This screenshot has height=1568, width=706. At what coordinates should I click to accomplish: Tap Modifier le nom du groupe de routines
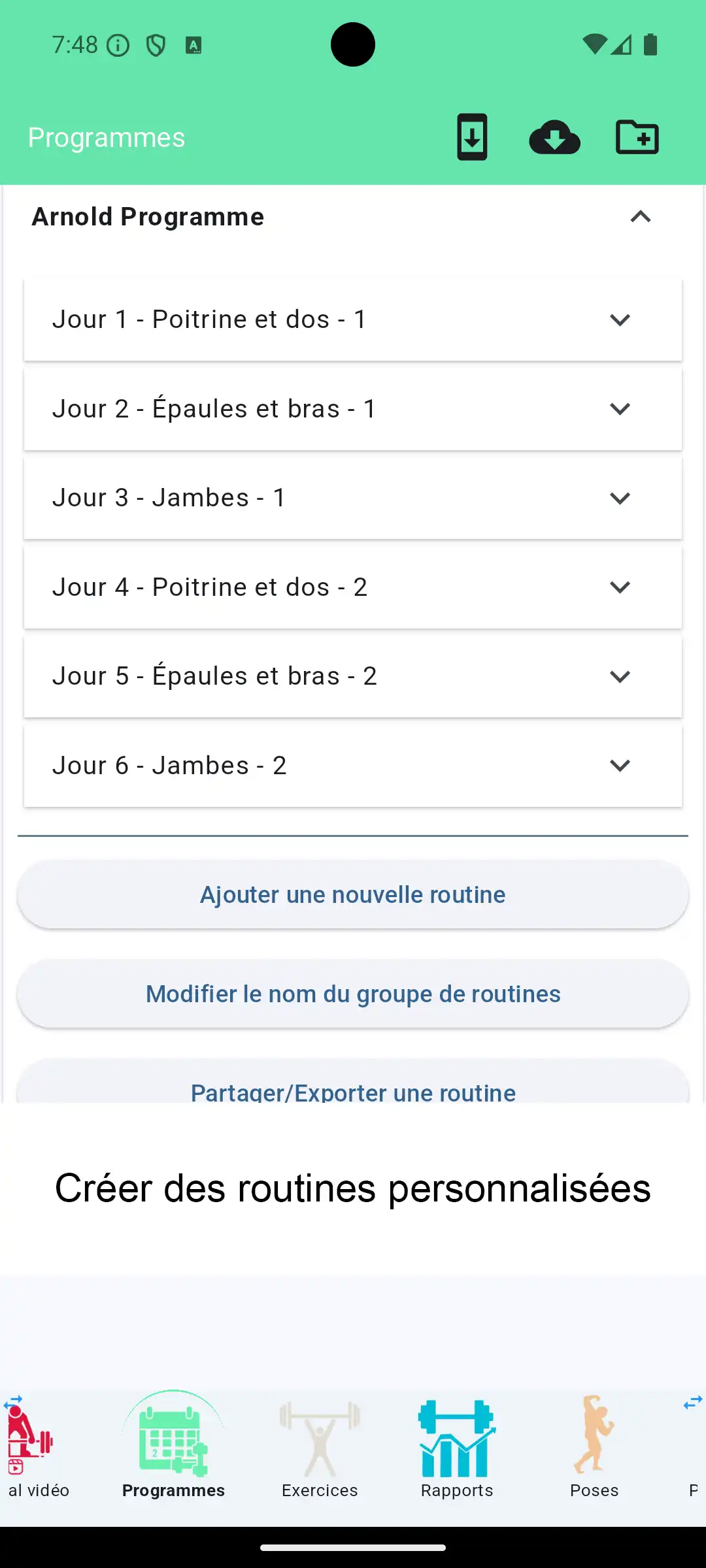tap(352, 993)
